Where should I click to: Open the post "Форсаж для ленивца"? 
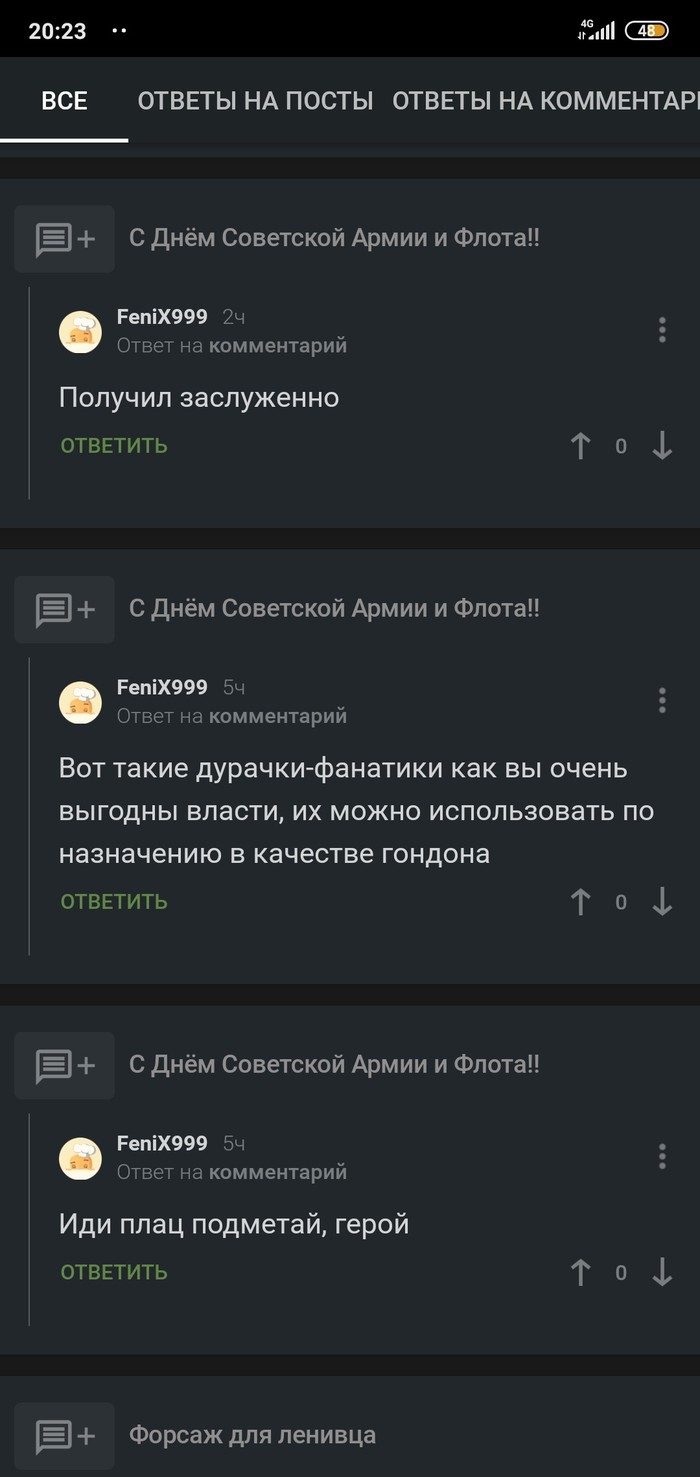tap(252, 1435)
